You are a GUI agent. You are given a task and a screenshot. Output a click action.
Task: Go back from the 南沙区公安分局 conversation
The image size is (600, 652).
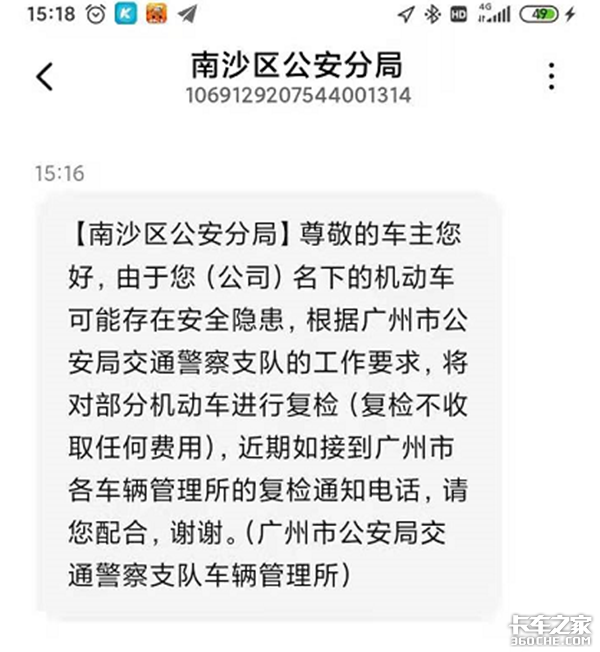(x=44, y=77)
